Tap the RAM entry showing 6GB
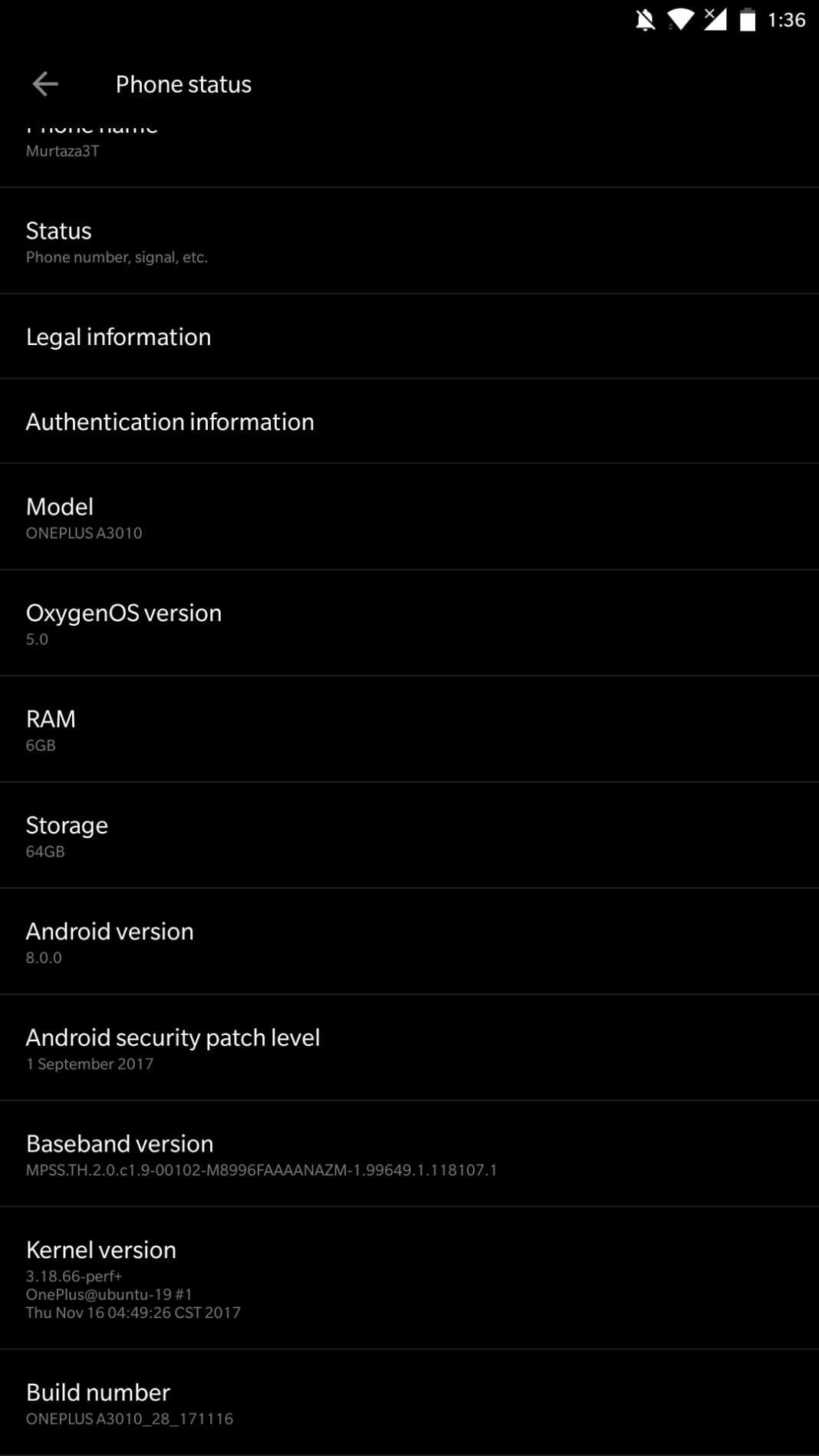 point(409,728)
